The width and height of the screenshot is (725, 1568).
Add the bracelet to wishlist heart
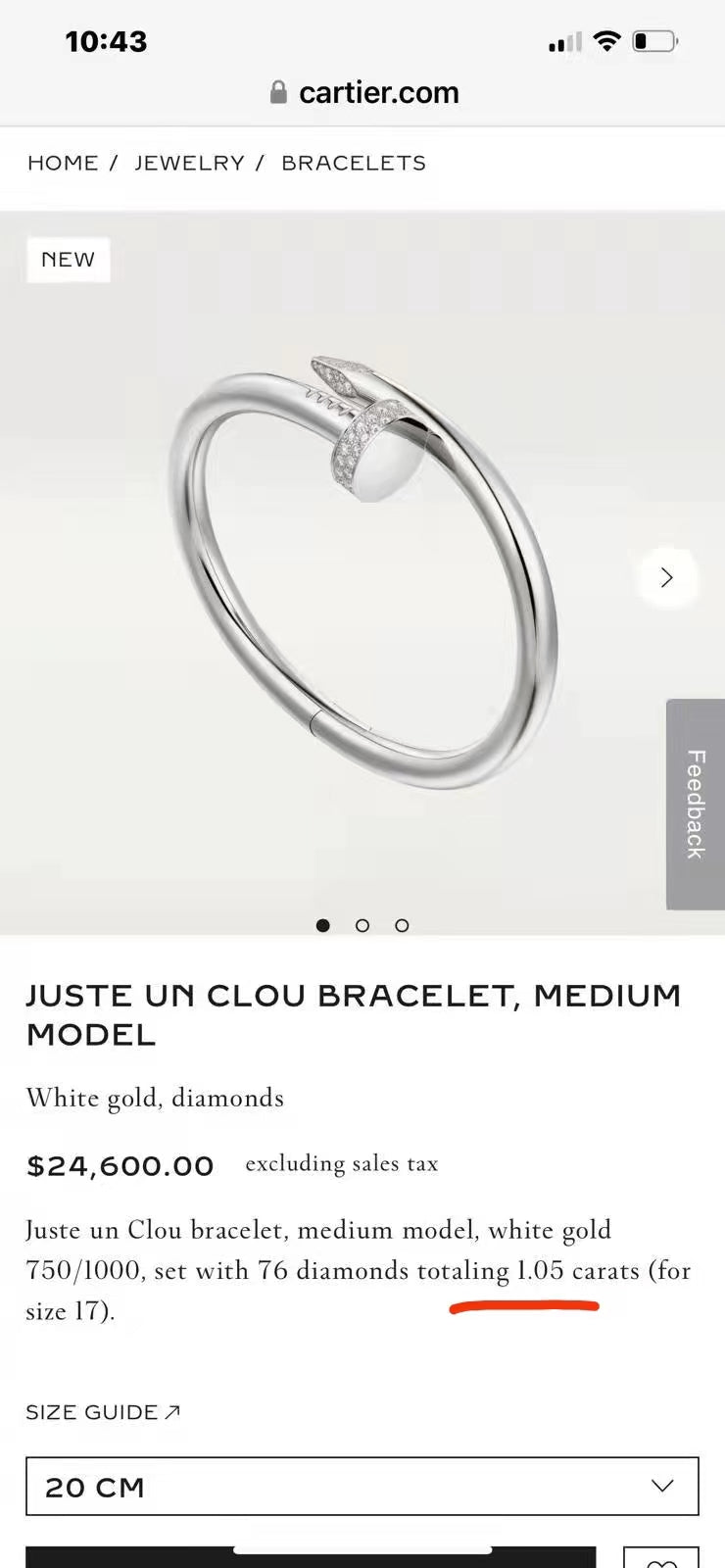[x=661, y=1558]
